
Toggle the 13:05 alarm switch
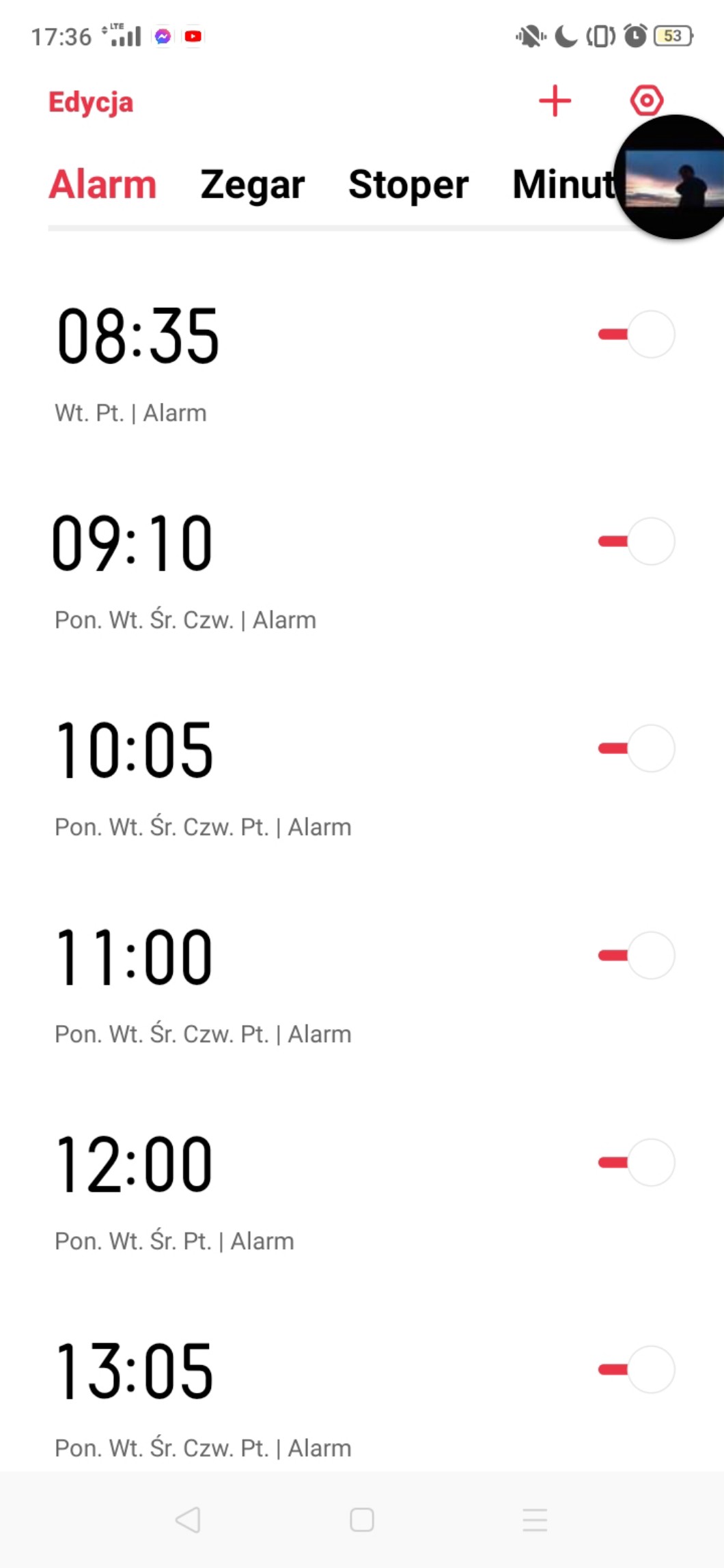pyautogui.click(x=637, y=1369)
